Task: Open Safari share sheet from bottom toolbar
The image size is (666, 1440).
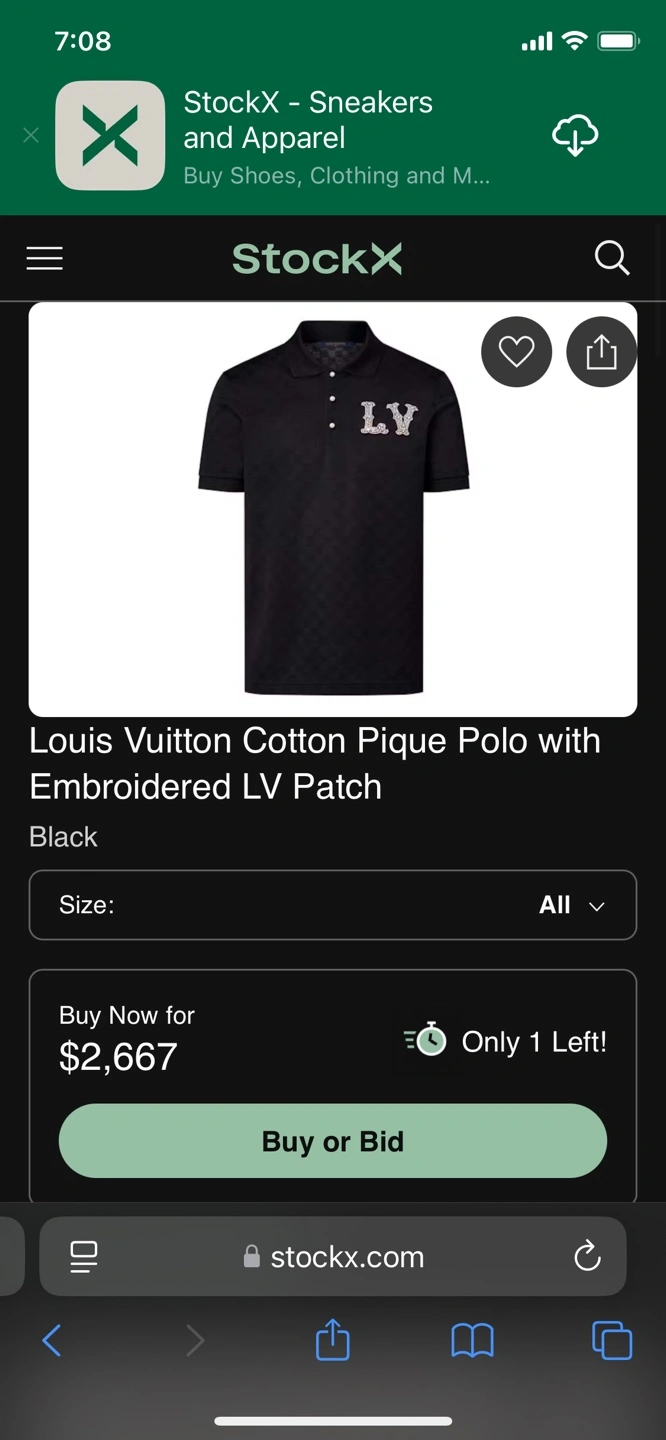Action: (x=333, y=1340)
